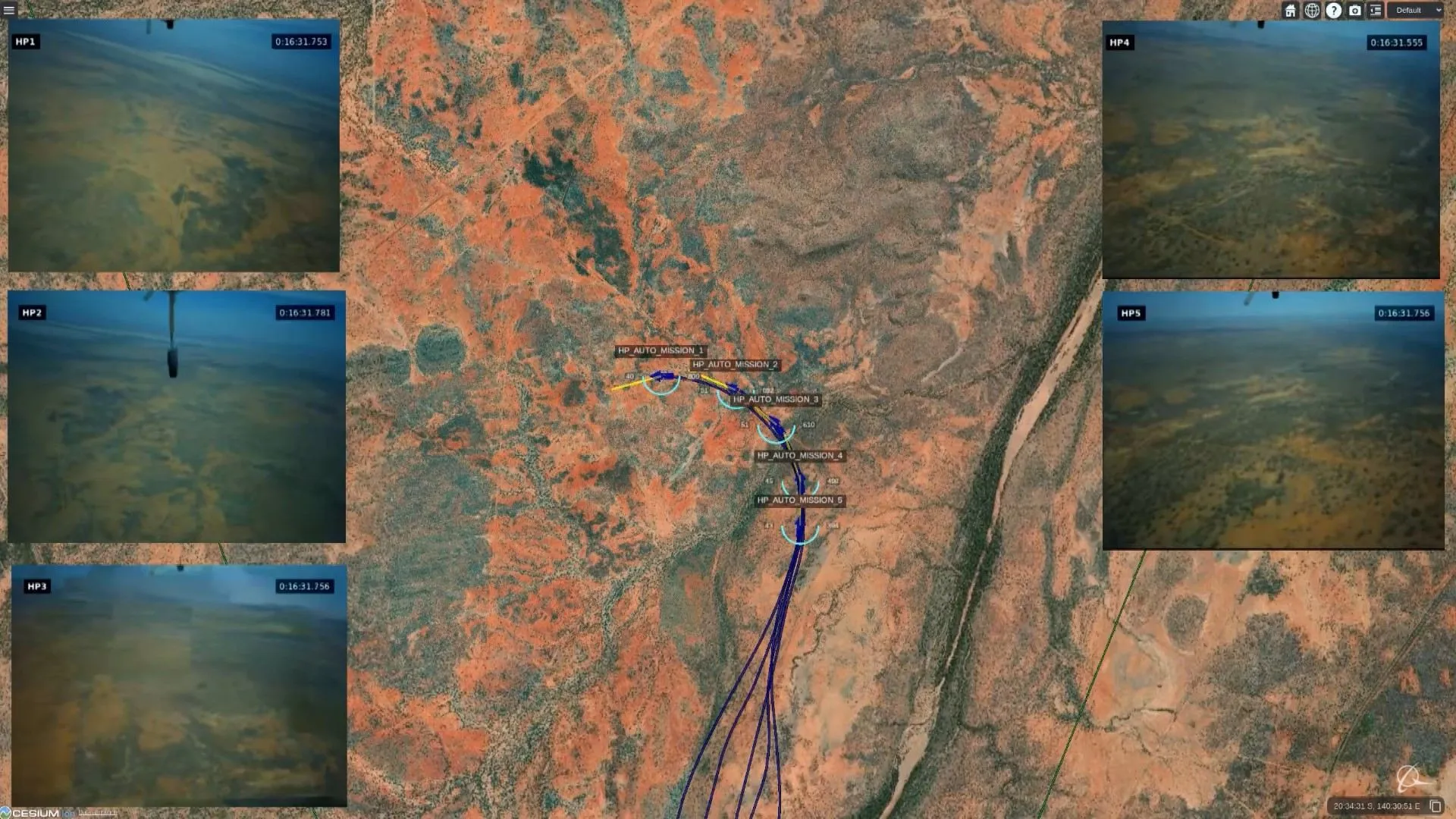
Task: Open the navigation help button
Action: (1333, 11)
